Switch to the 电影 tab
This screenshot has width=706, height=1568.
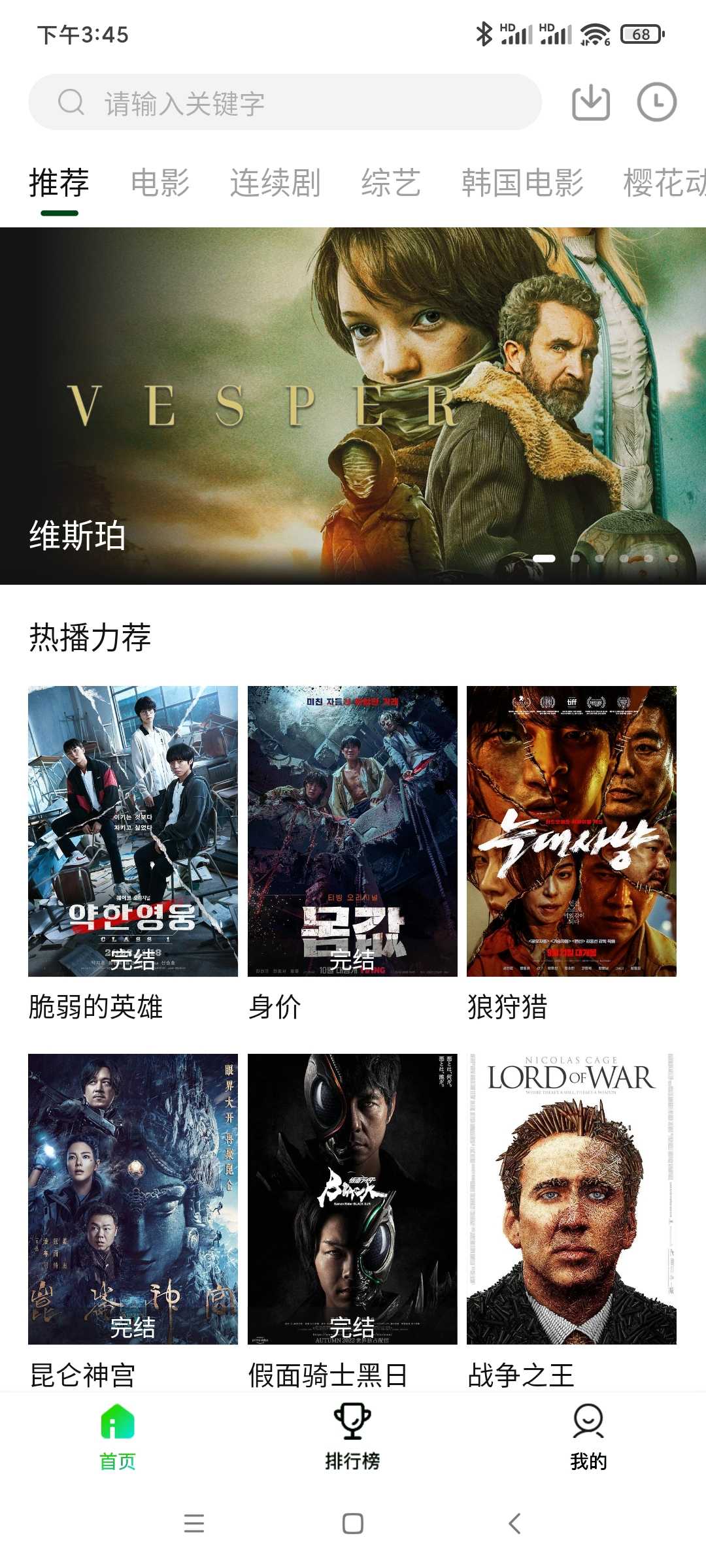click(x=160, y=182)
